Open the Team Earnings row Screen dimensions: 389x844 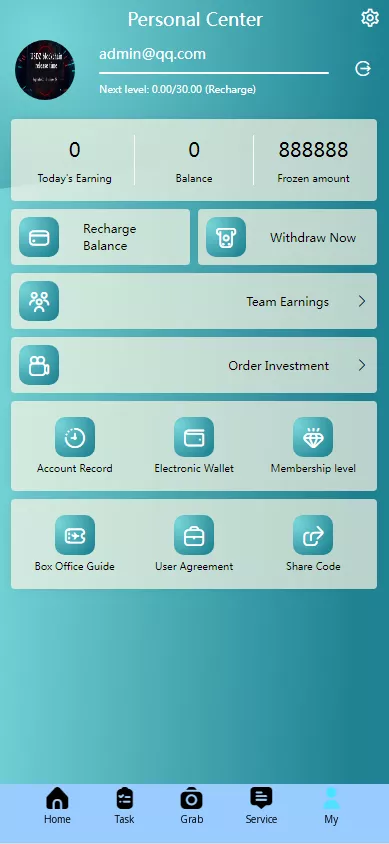point(194,301)
